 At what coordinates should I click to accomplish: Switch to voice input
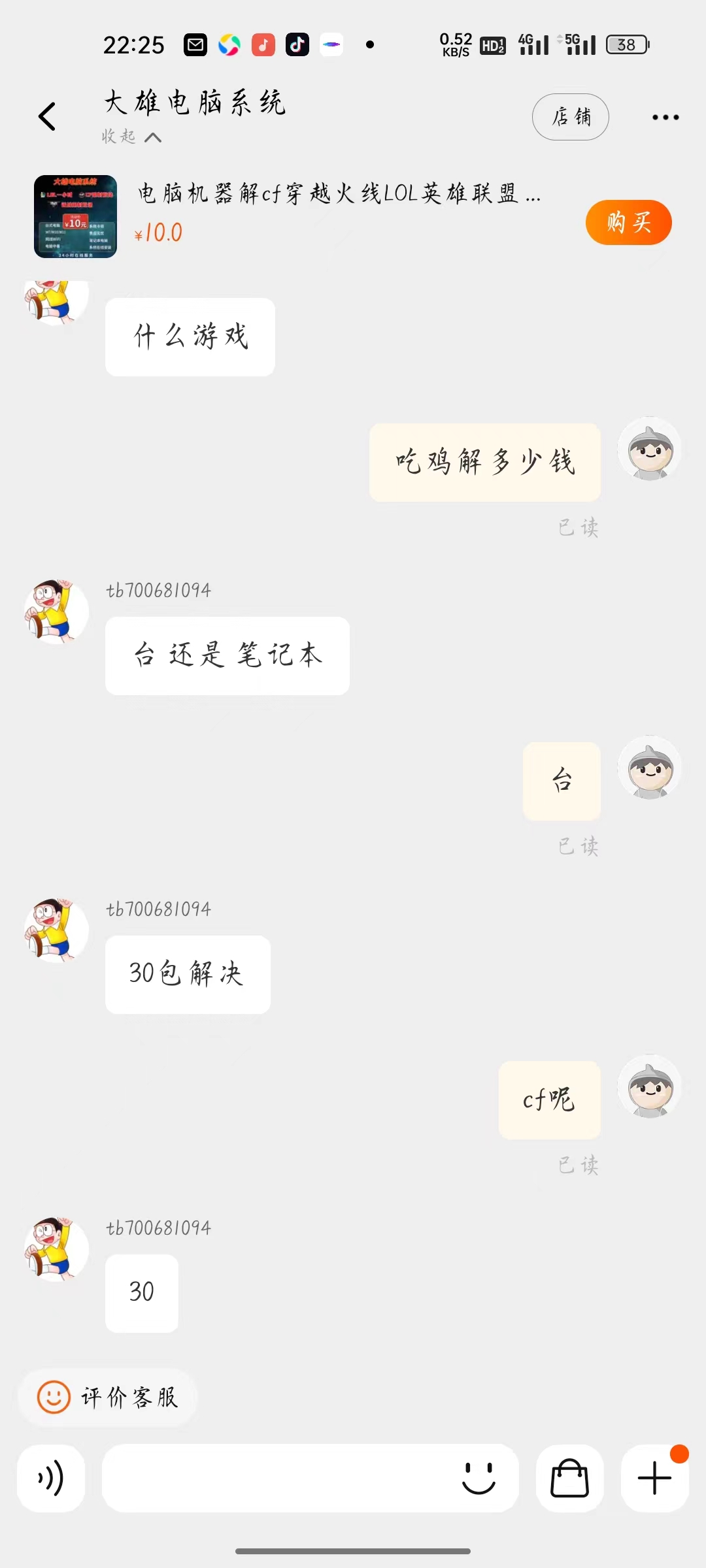pyautogui.click(x=51, y=1478)
